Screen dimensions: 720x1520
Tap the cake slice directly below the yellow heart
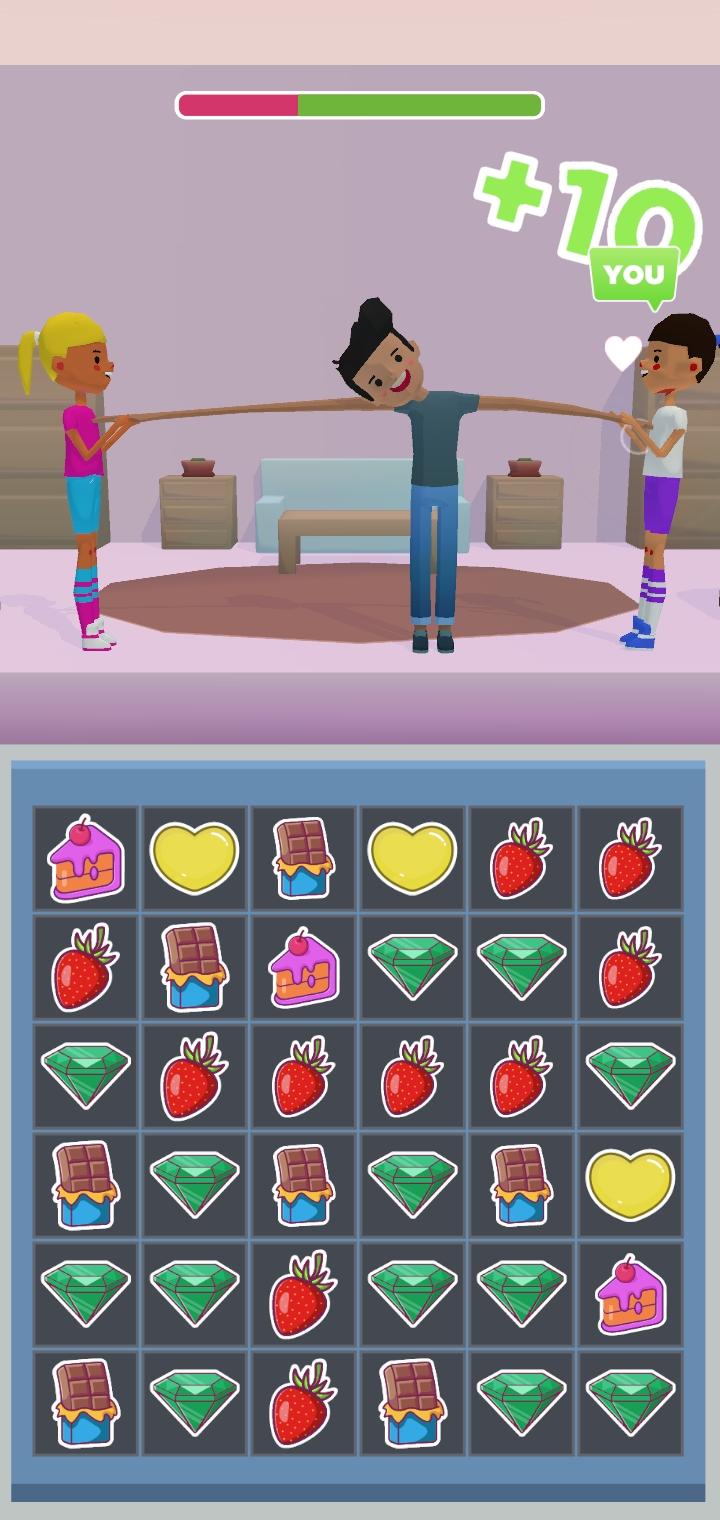pyautogui.click(x=630, y=1294)
